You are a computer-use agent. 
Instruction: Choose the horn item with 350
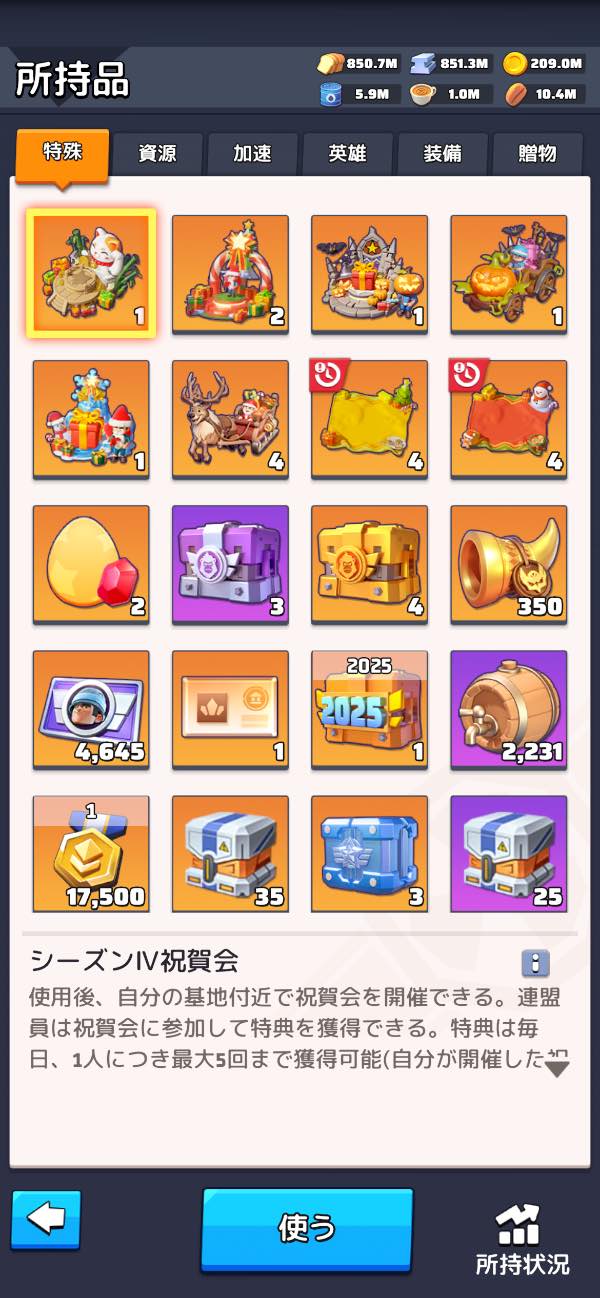508,563
